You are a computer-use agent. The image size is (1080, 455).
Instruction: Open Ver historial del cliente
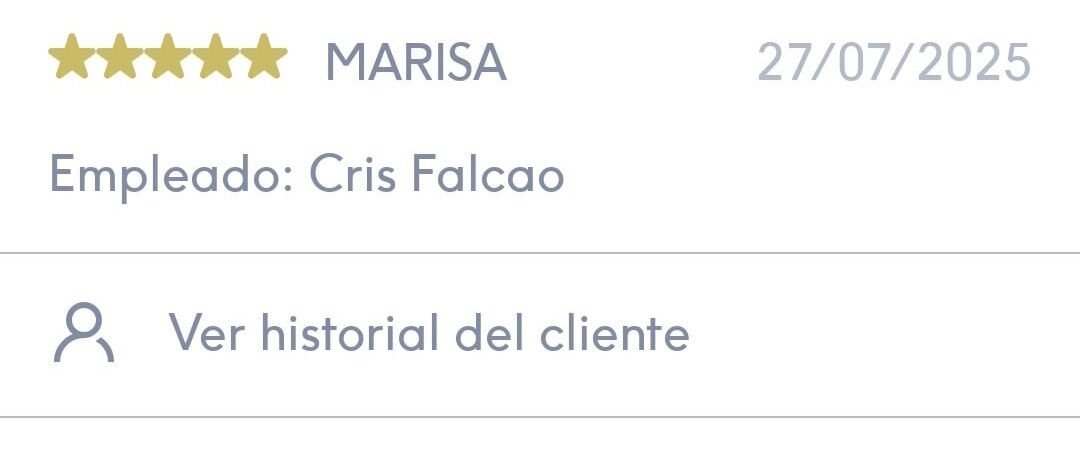428,333
